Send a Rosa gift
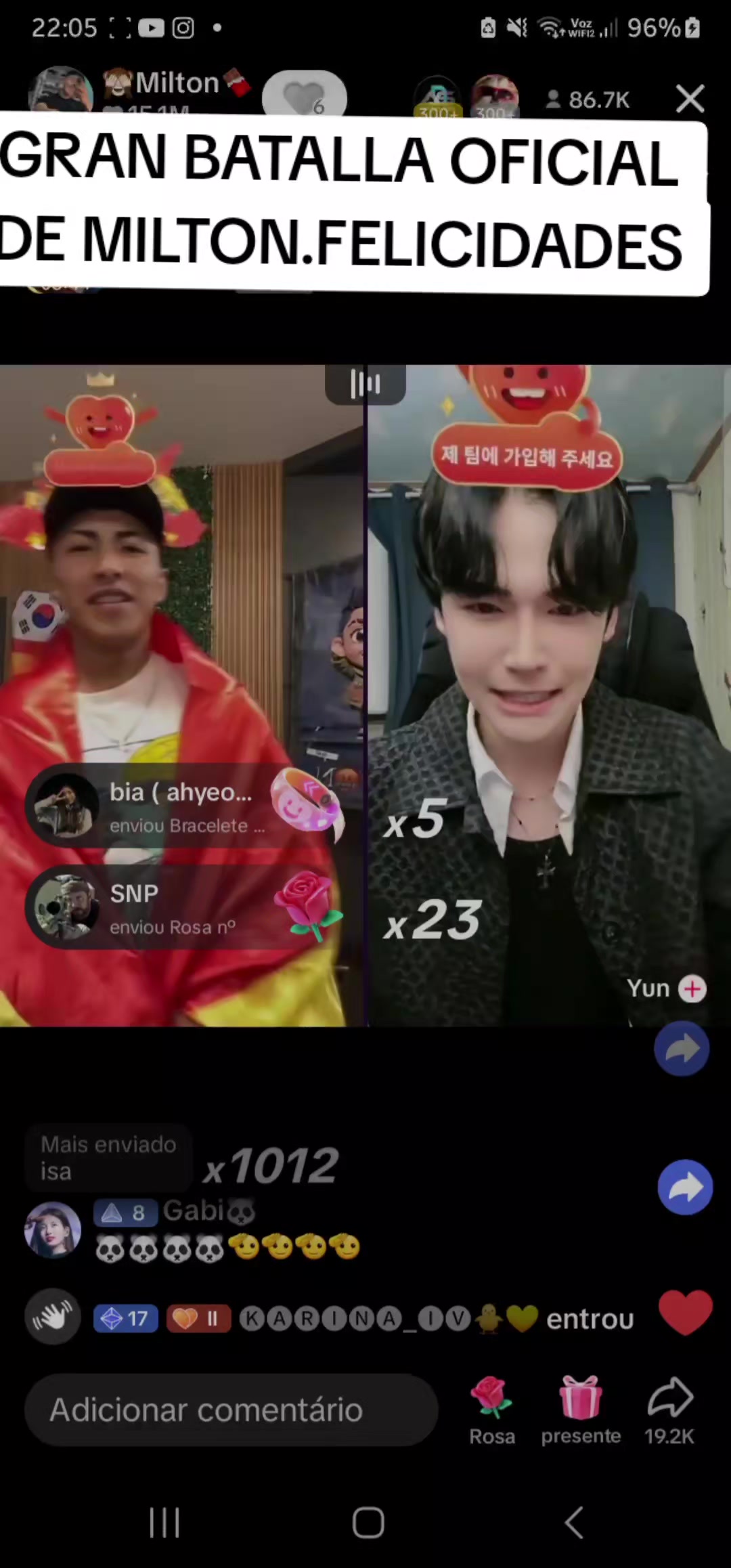The height and width of the screenshot is (1568, 731). (492, 1410)
